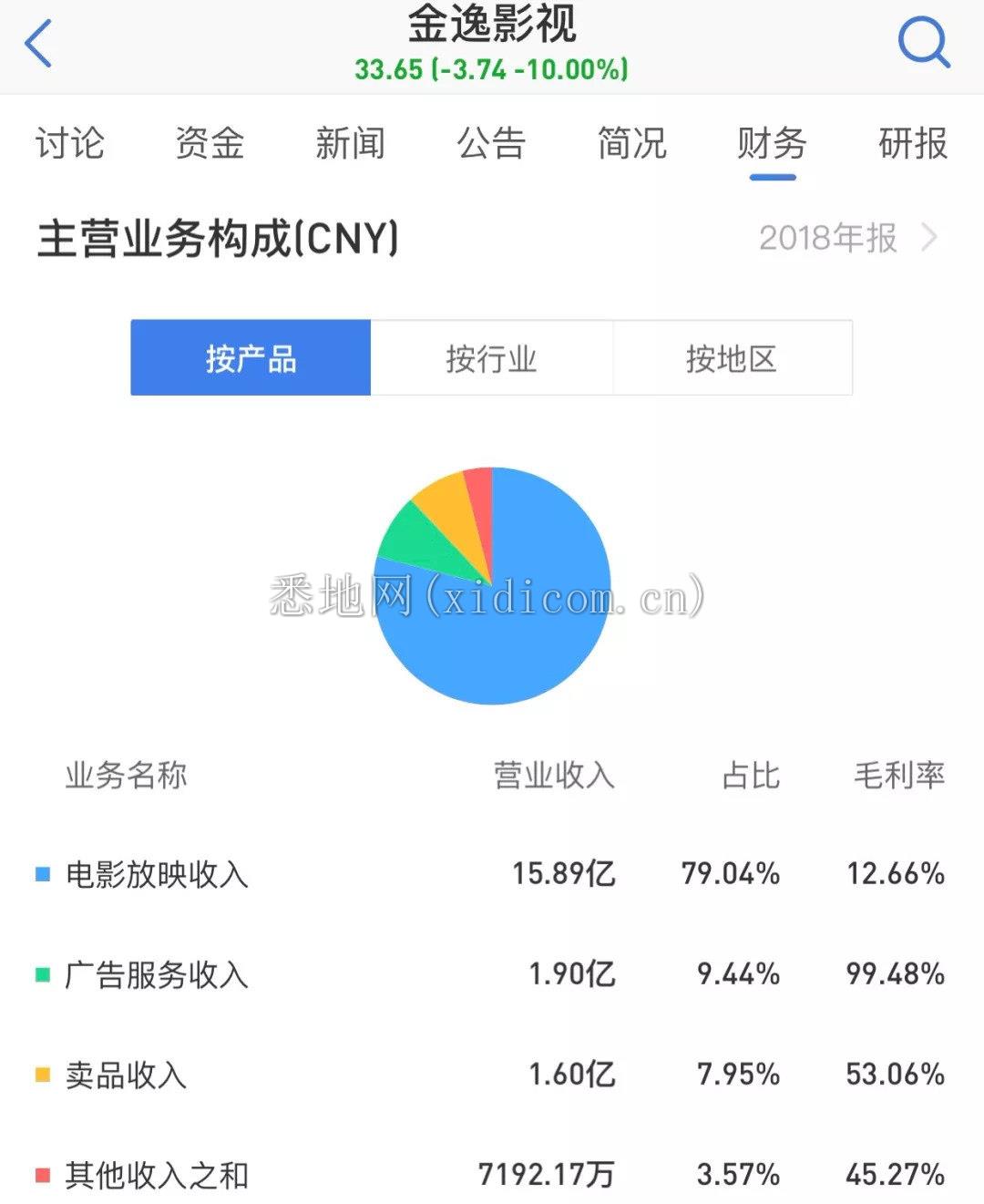Screen dimensions: 984x1204
Task: Open the 研报 tab
Action: tap(912, 144)
